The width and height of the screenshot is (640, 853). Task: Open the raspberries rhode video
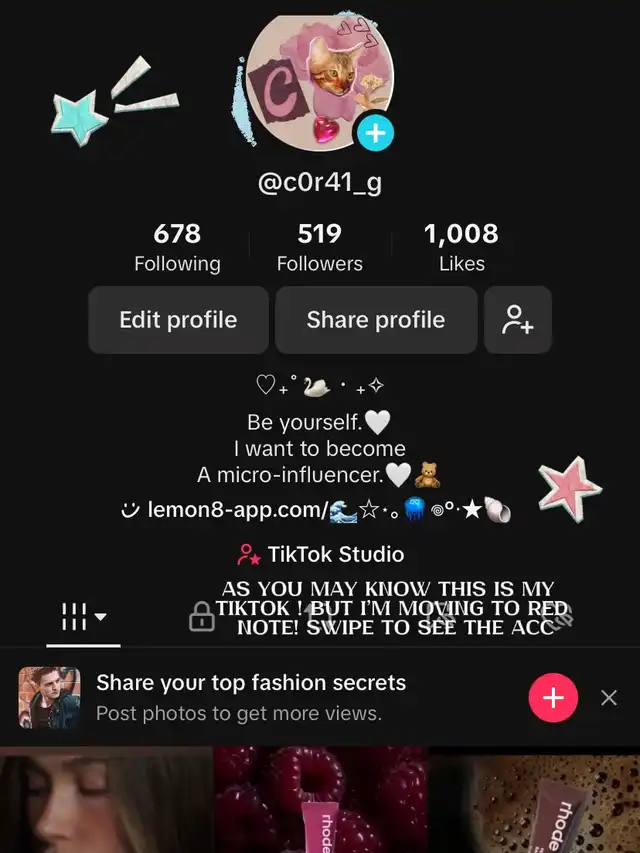[x=319, y=800]
